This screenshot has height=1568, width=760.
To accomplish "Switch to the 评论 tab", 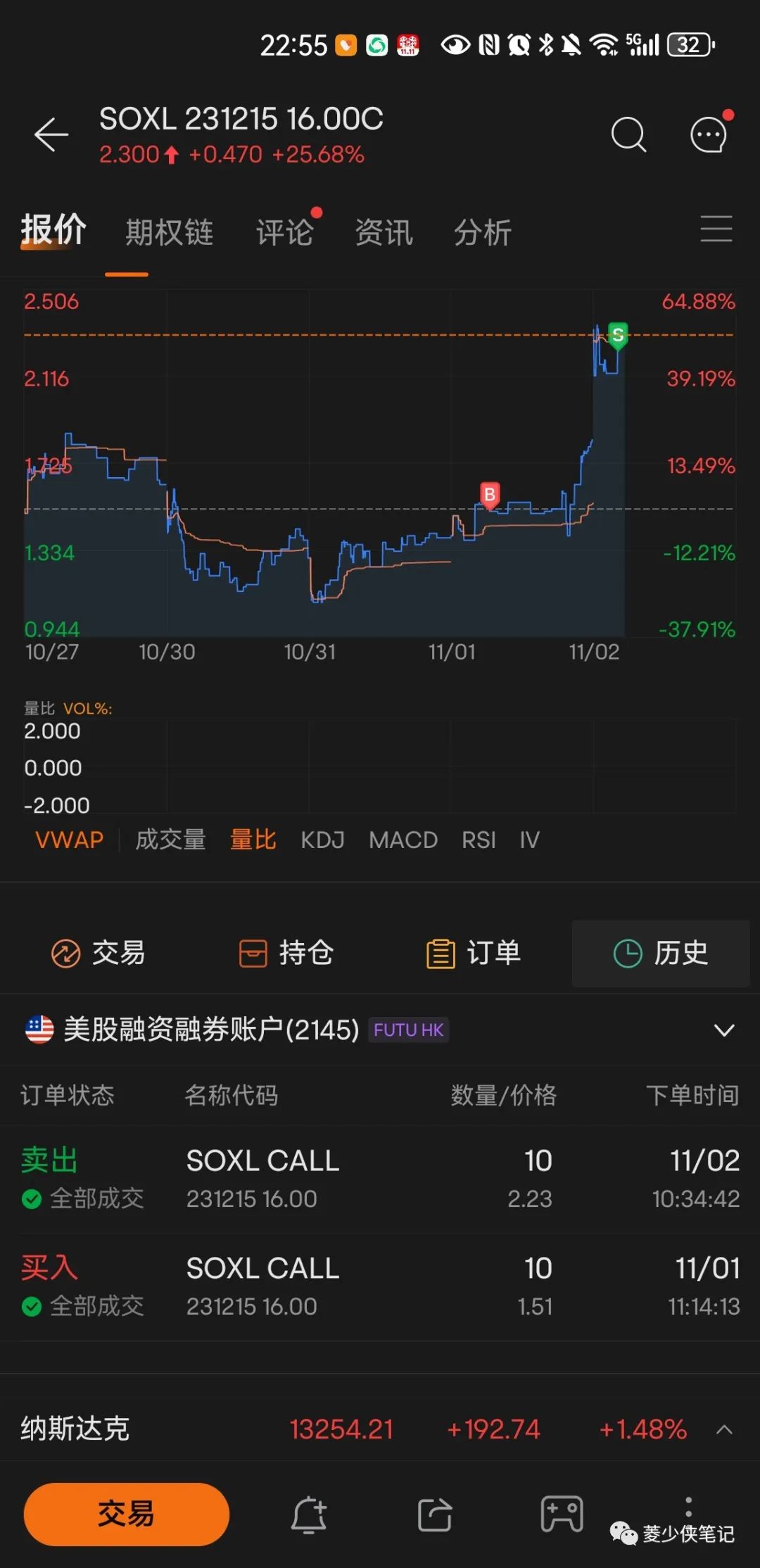I will click(x=285, y=232).
